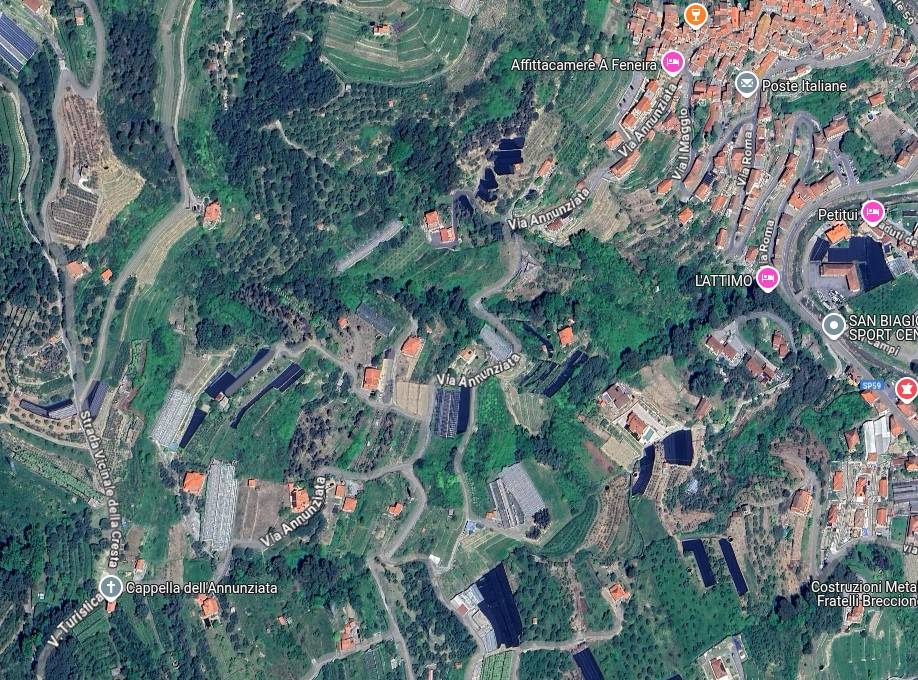The height and width of the screenshot is (680, 918).
Task: Open the L'ATTIMO lodging marker
Action: [x=768, y=279]
